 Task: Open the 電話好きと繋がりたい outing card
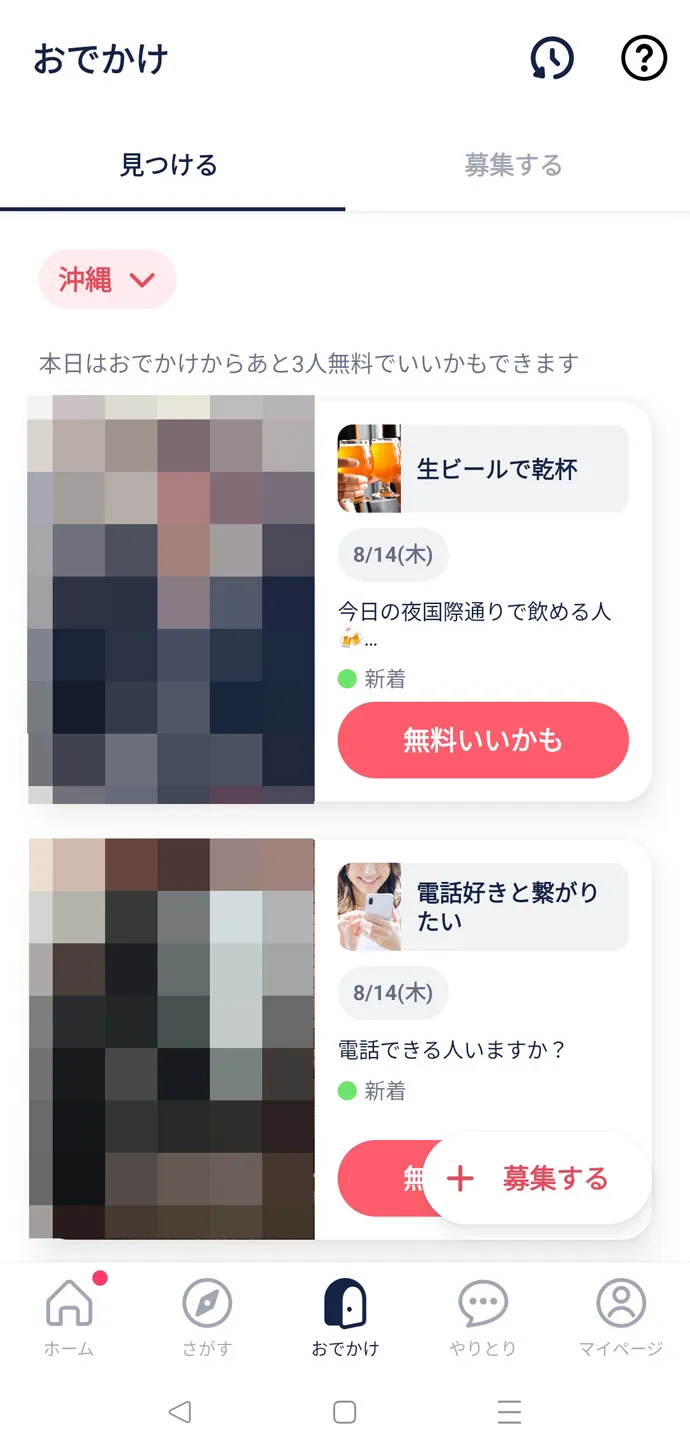point(340,1039)
